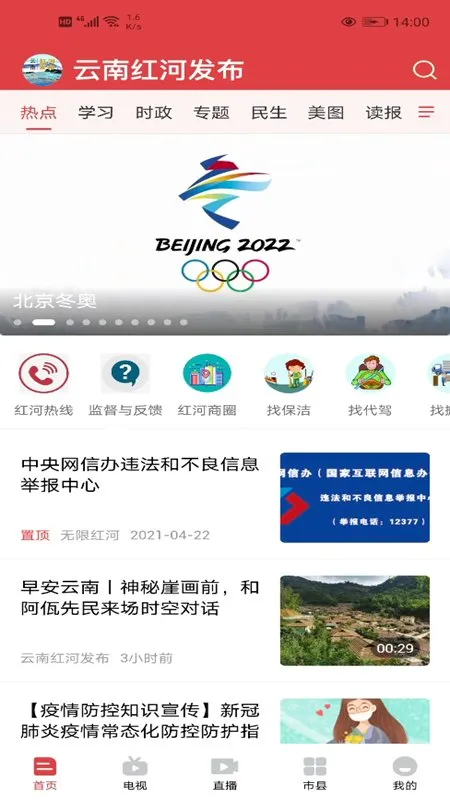
Task: Select the 读报 tab
Action: (384, 113)
